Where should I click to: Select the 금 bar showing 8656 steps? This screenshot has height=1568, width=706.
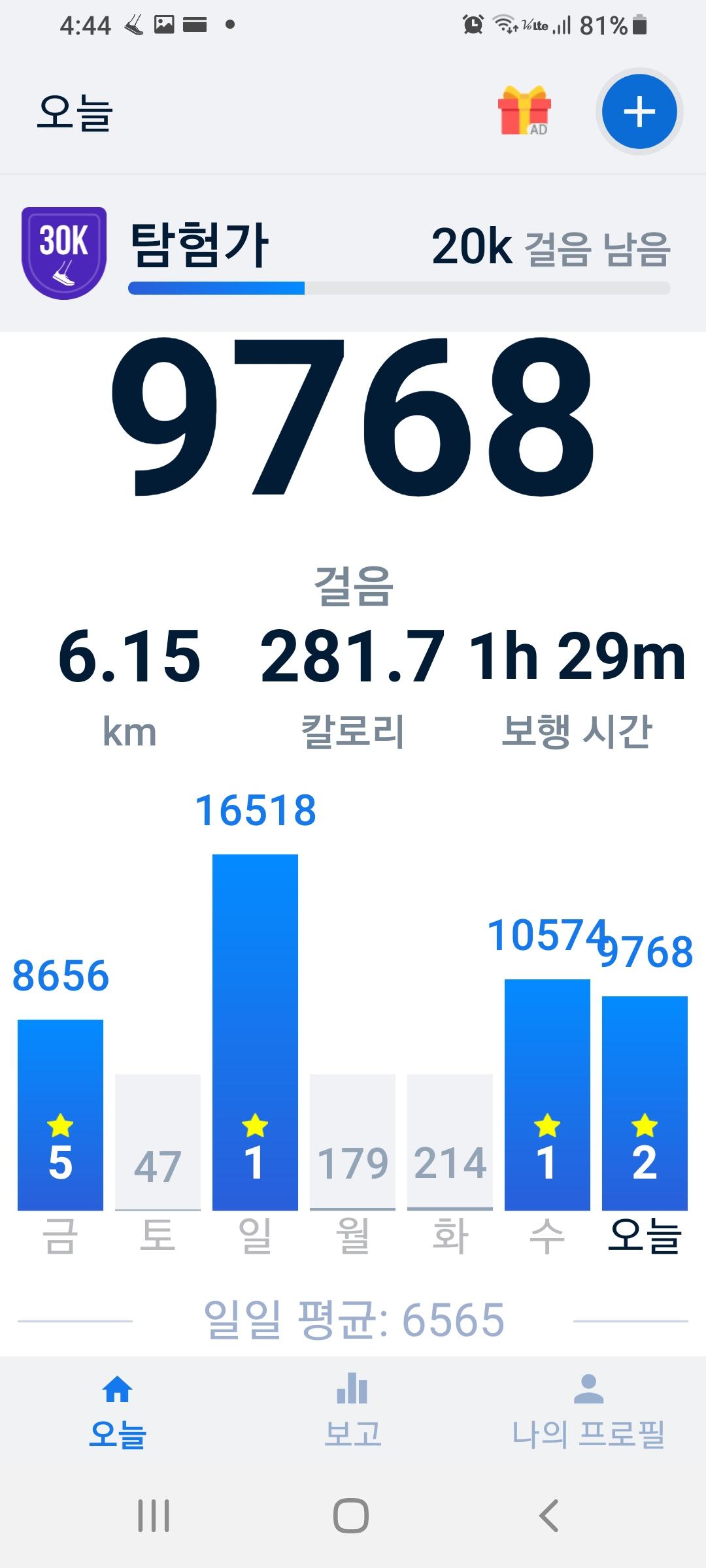[x=60, y=1114]
